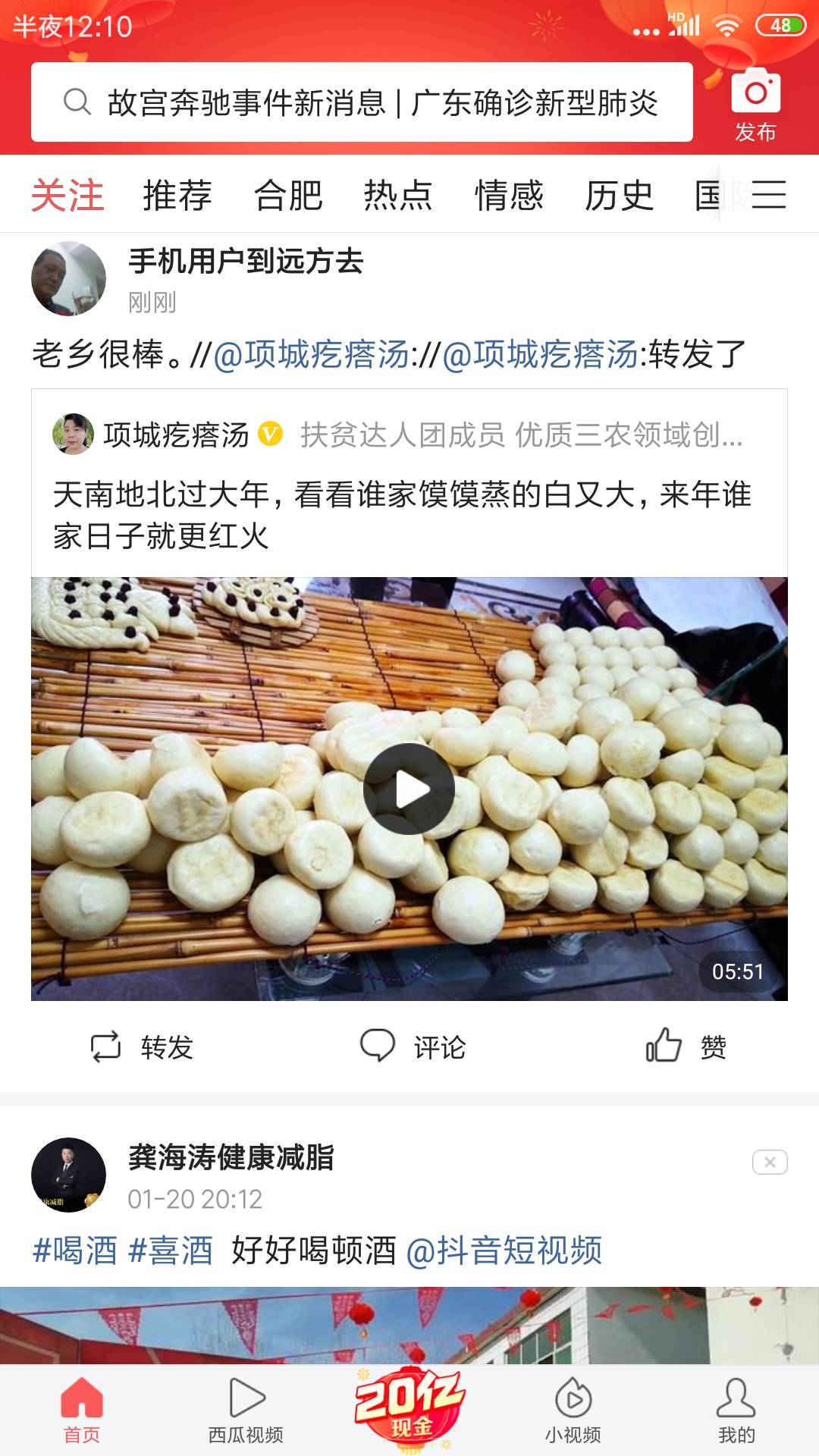Open the first @项城疙瘩汤 mention link
Screen dimensions: 819x1456
pyautogui.click(x=312, y=355)
